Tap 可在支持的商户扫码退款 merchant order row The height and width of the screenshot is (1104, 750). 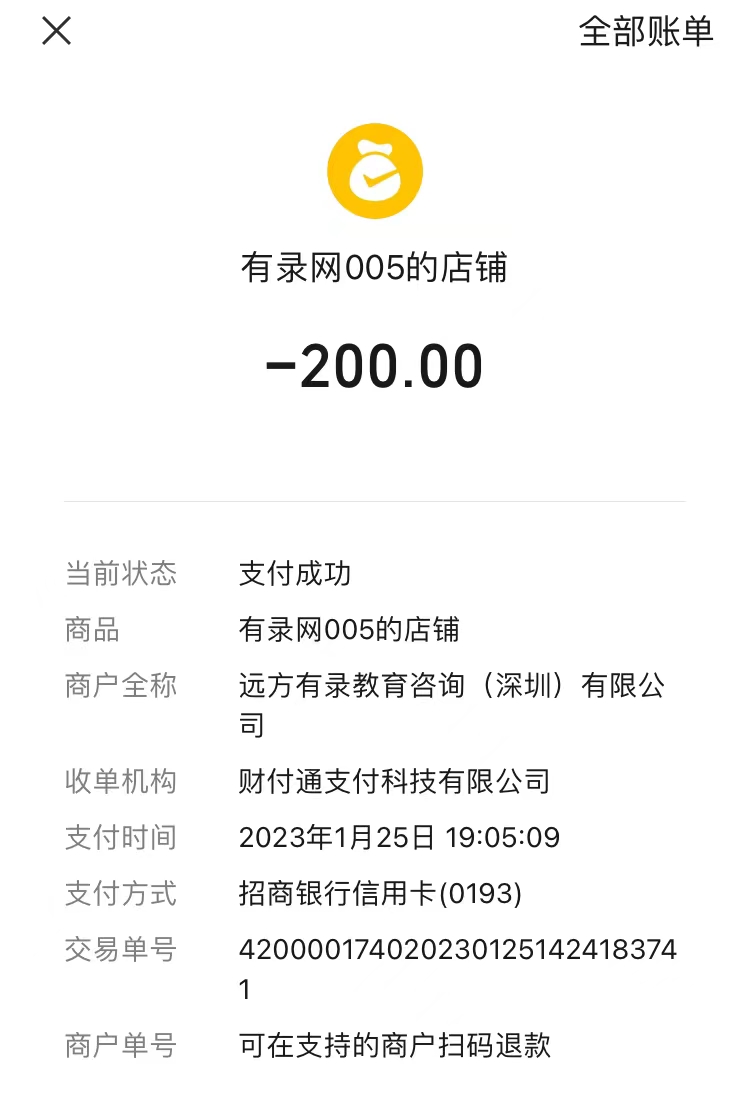394,1046
